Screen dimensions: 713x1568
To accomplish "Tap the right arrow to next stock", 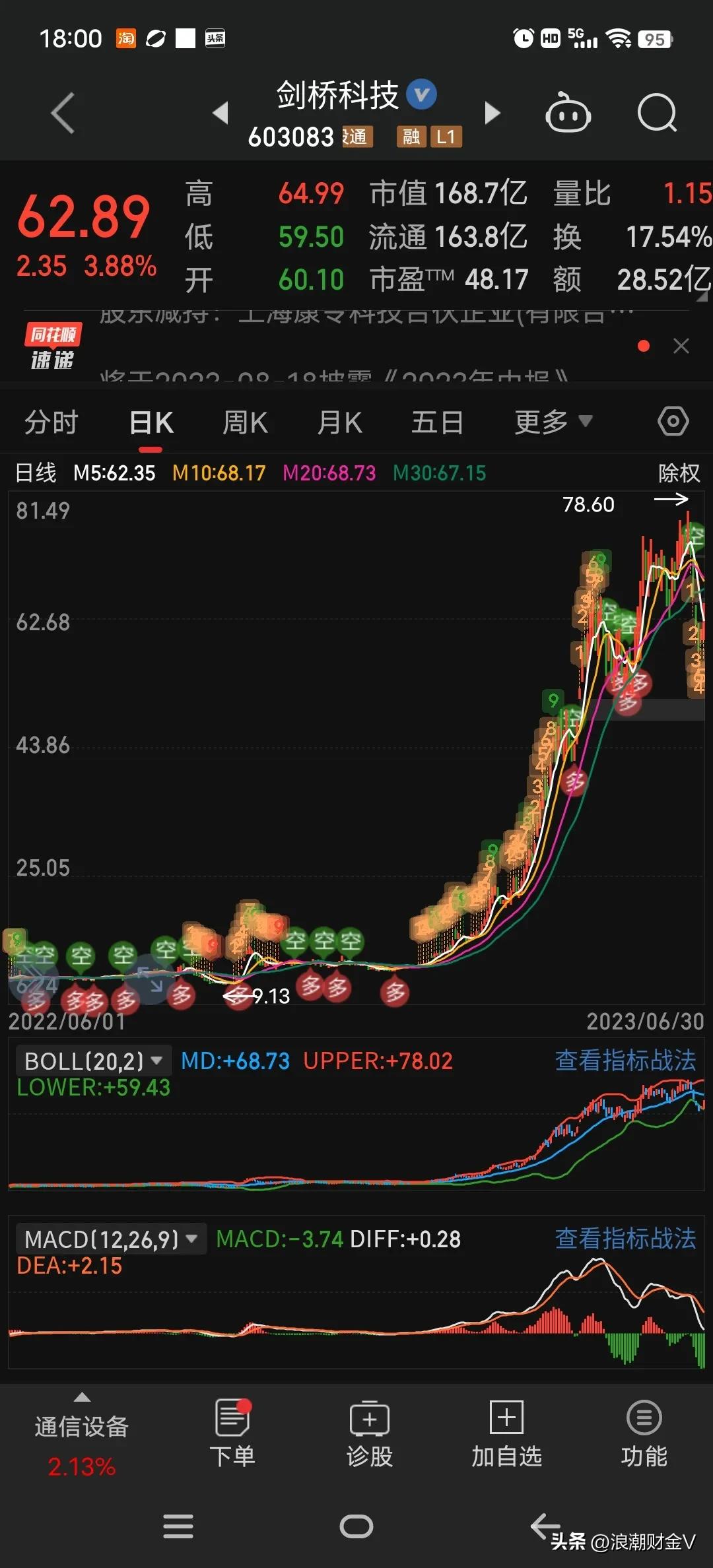I will [492, 114].
